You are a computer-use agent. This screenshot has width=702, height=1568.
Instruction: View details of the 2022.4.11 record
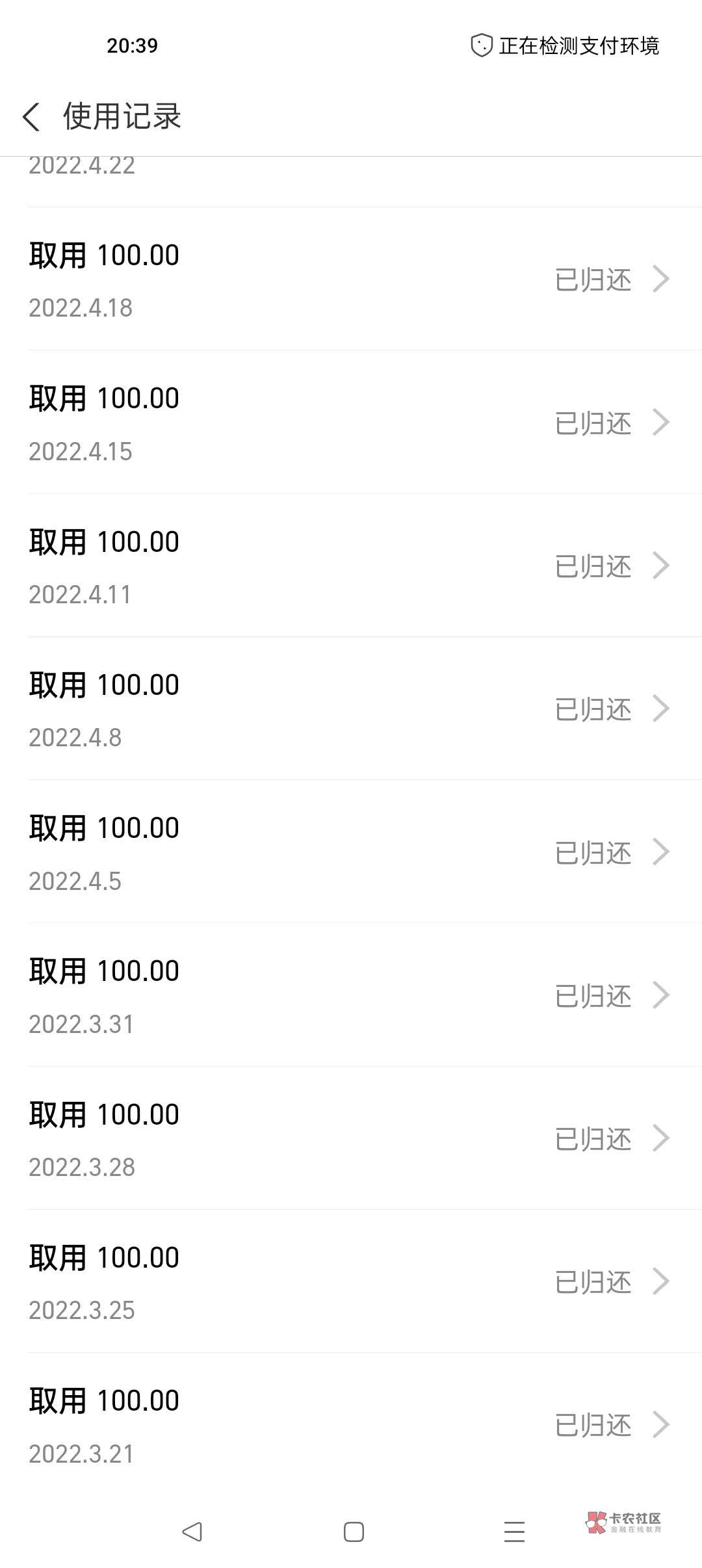point(351,566)
